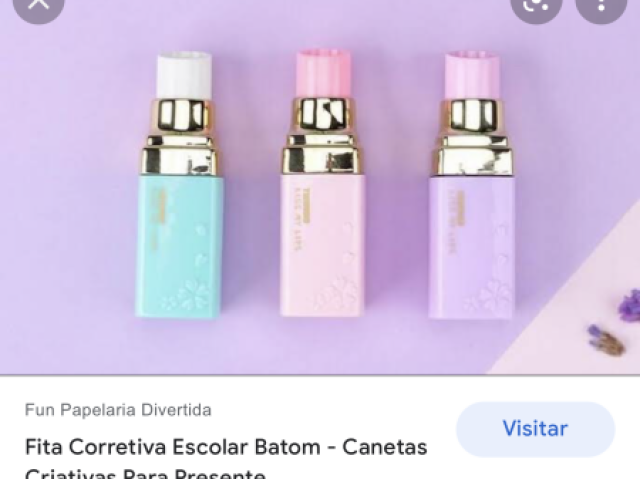Open the Fita Corretiva Escolar Batom link
This screenshot has height=479, width=640.
pos(226,447)
